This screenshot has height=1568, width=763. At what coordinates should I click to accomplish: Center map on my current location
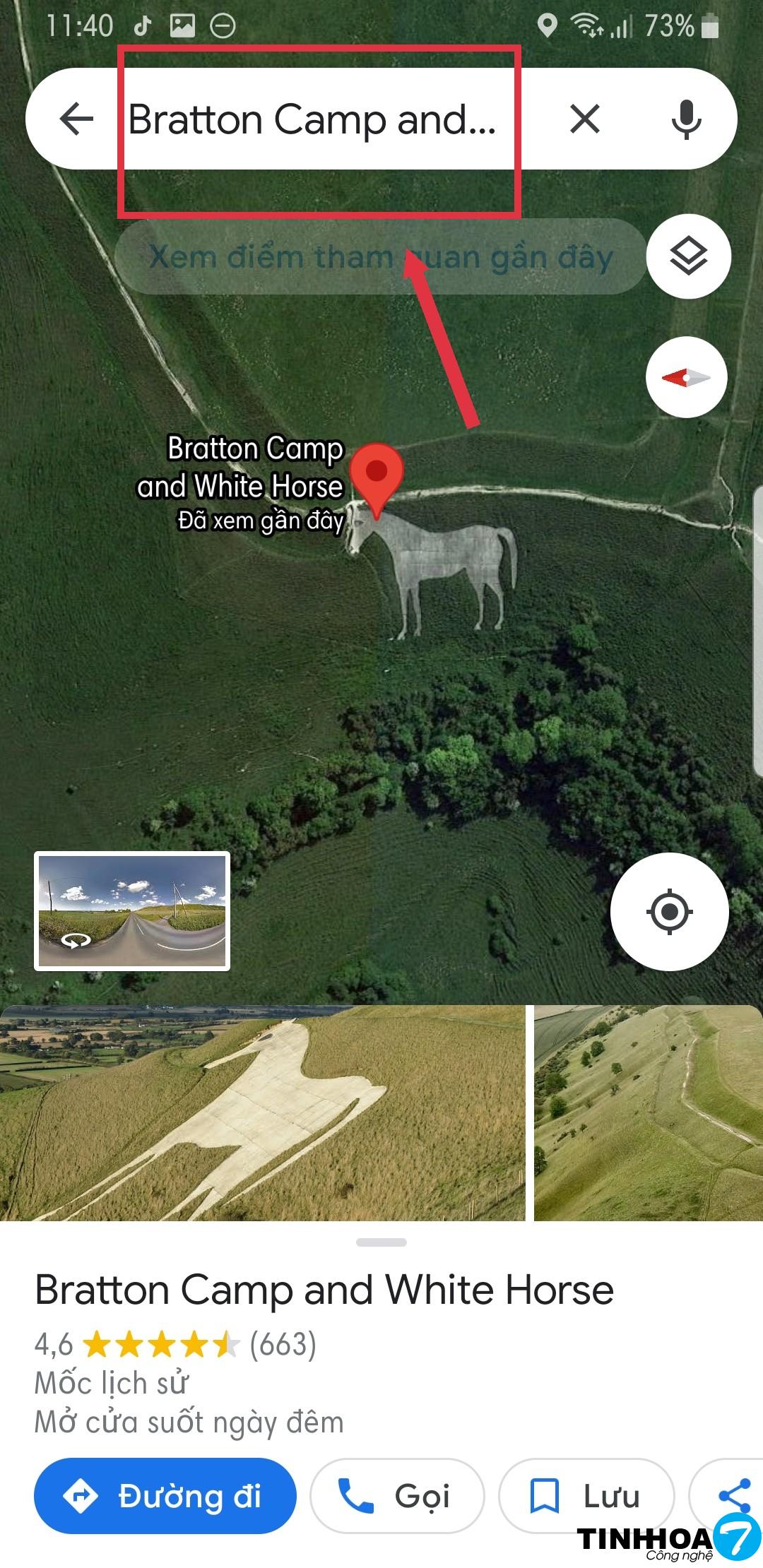pyautogui.click(x=669, y=911)
